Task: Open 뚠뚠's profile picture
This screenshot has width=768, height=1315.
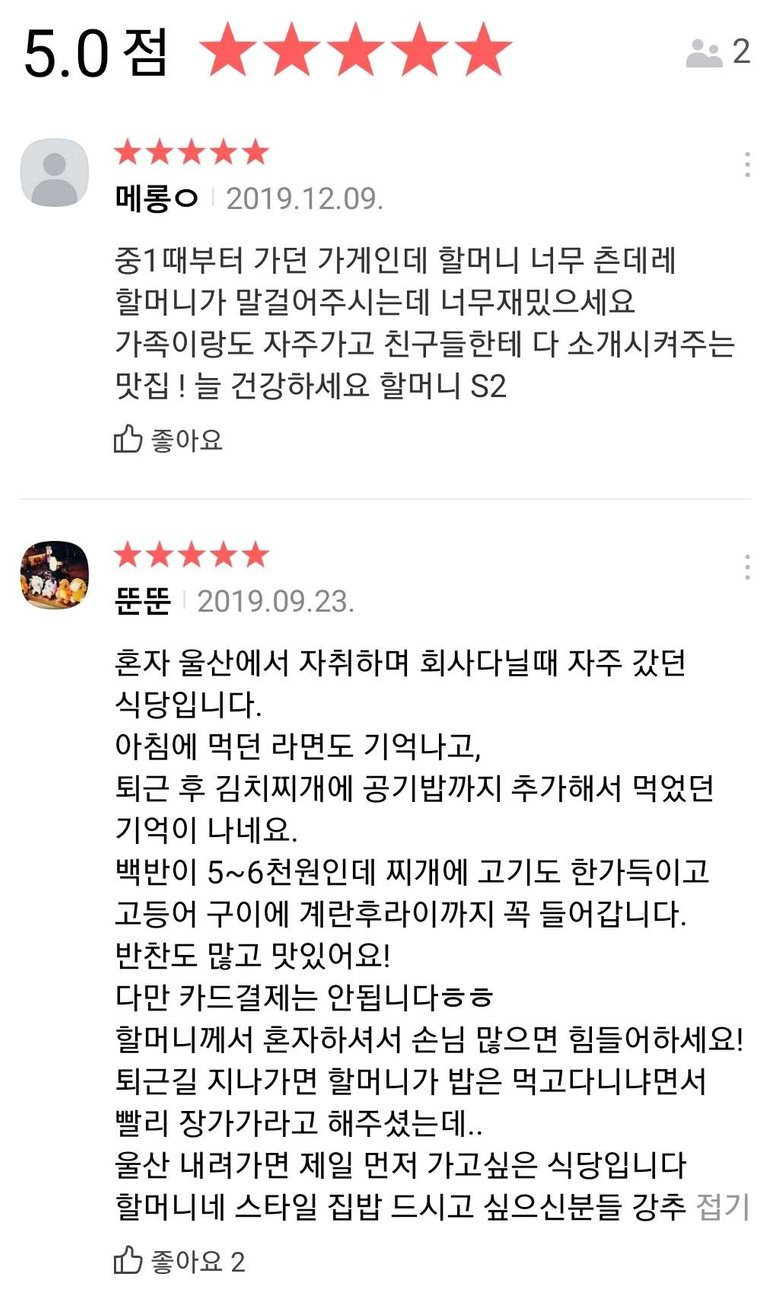Action: (x=54, y=575)
